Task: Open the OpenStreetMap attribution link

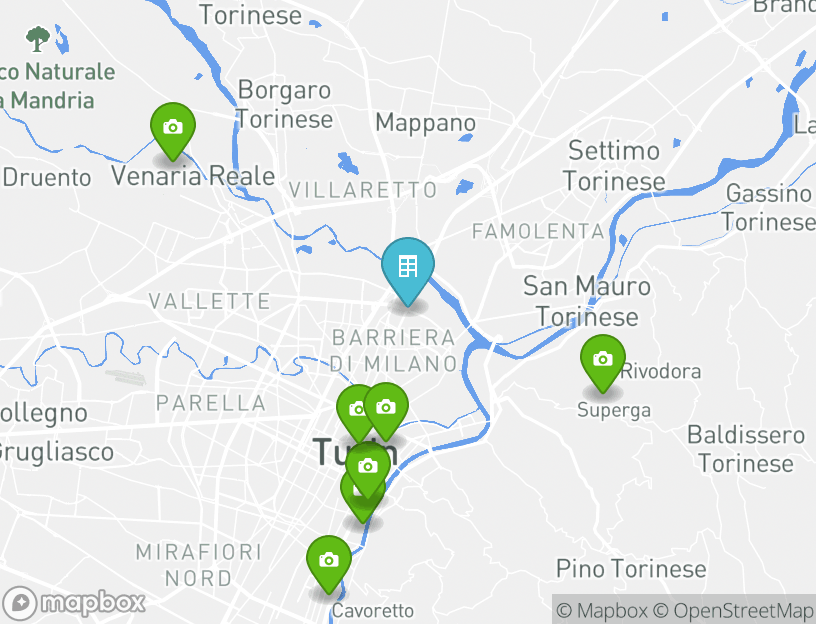Action: [741, 610]
